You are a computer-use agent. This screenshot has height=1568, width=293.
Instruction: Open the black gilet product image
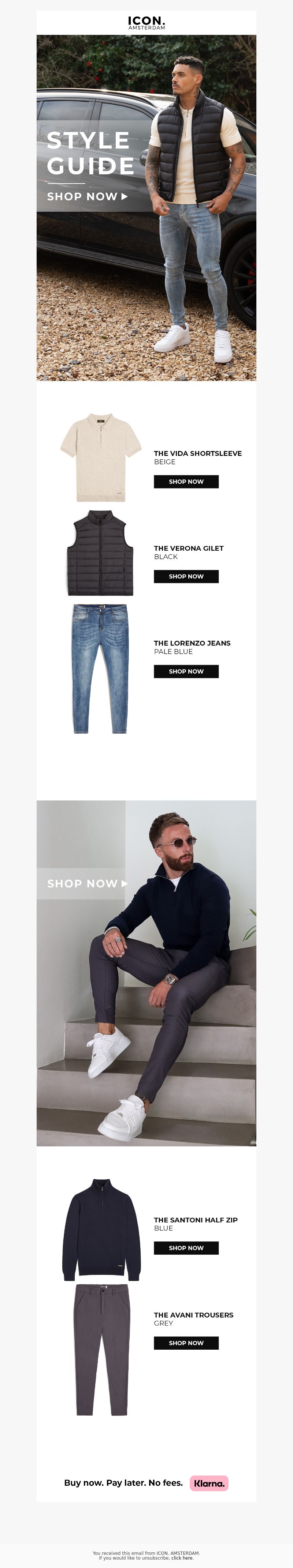click(100, 553)
